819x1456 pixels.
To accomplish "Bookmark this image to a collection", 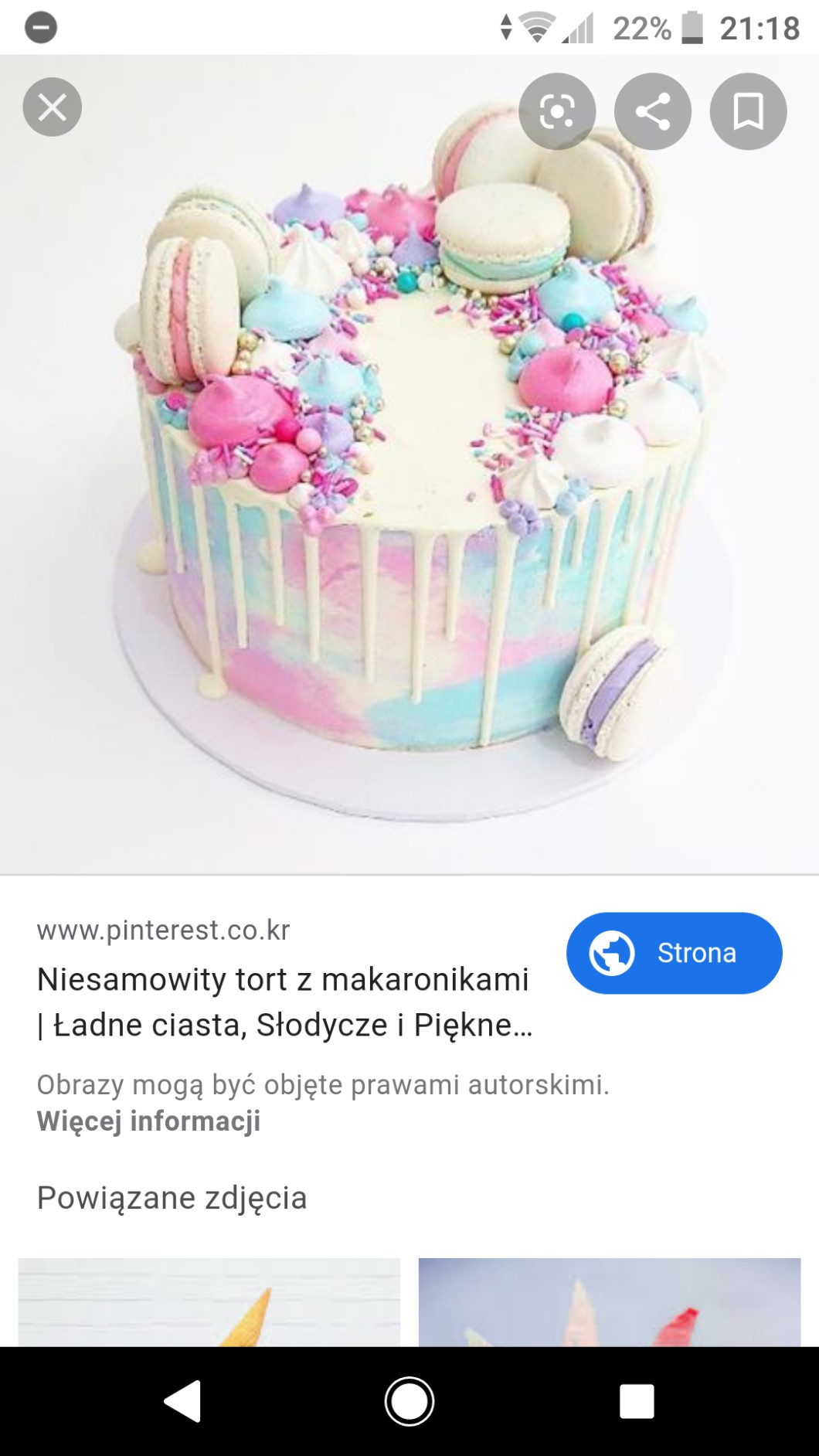I will pyautogui.click(x=748, y=112).
